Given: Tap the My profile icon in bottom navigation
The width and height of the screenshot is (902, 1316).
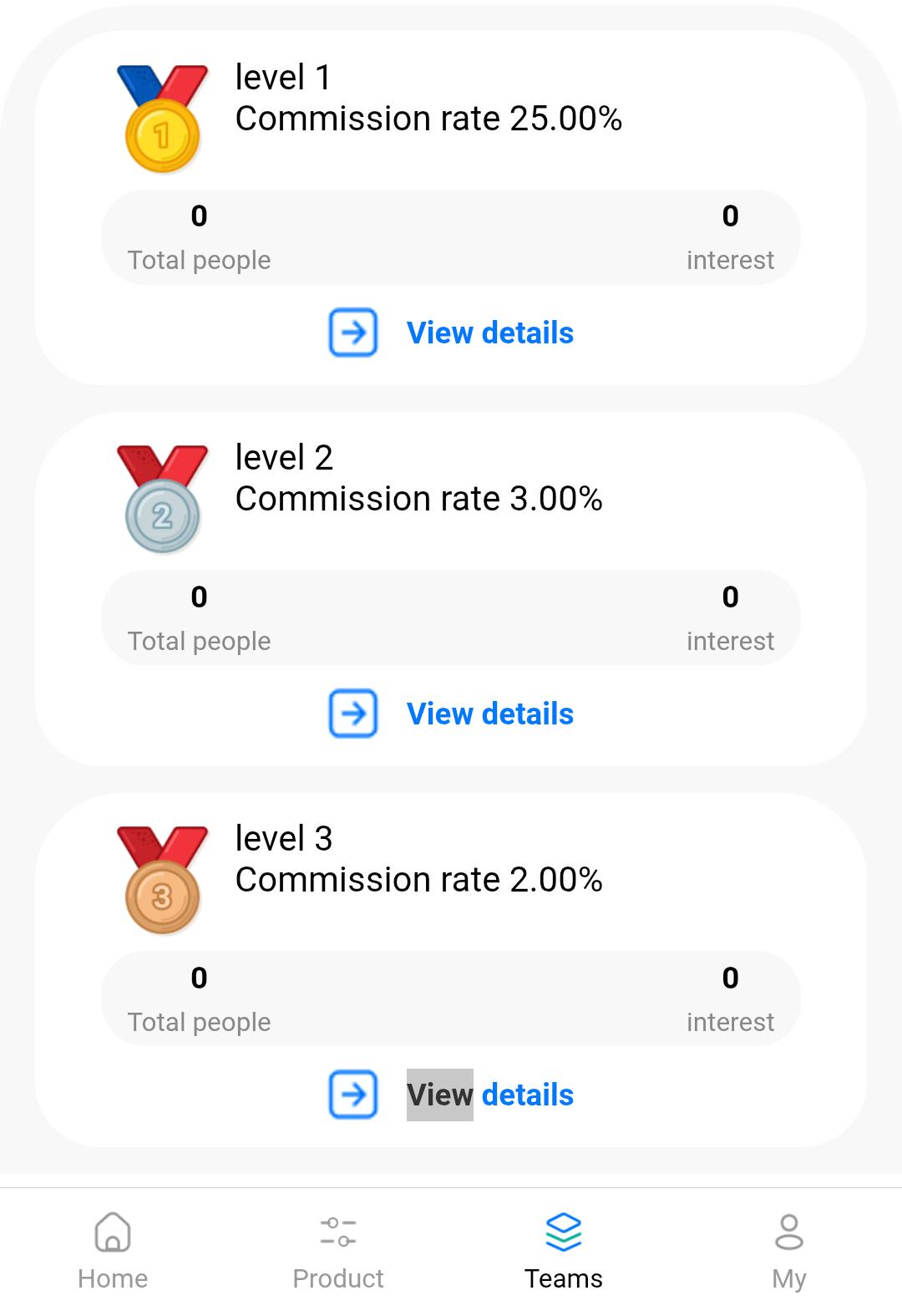Looking at the screenshot, I should (x=789, y=1230).
